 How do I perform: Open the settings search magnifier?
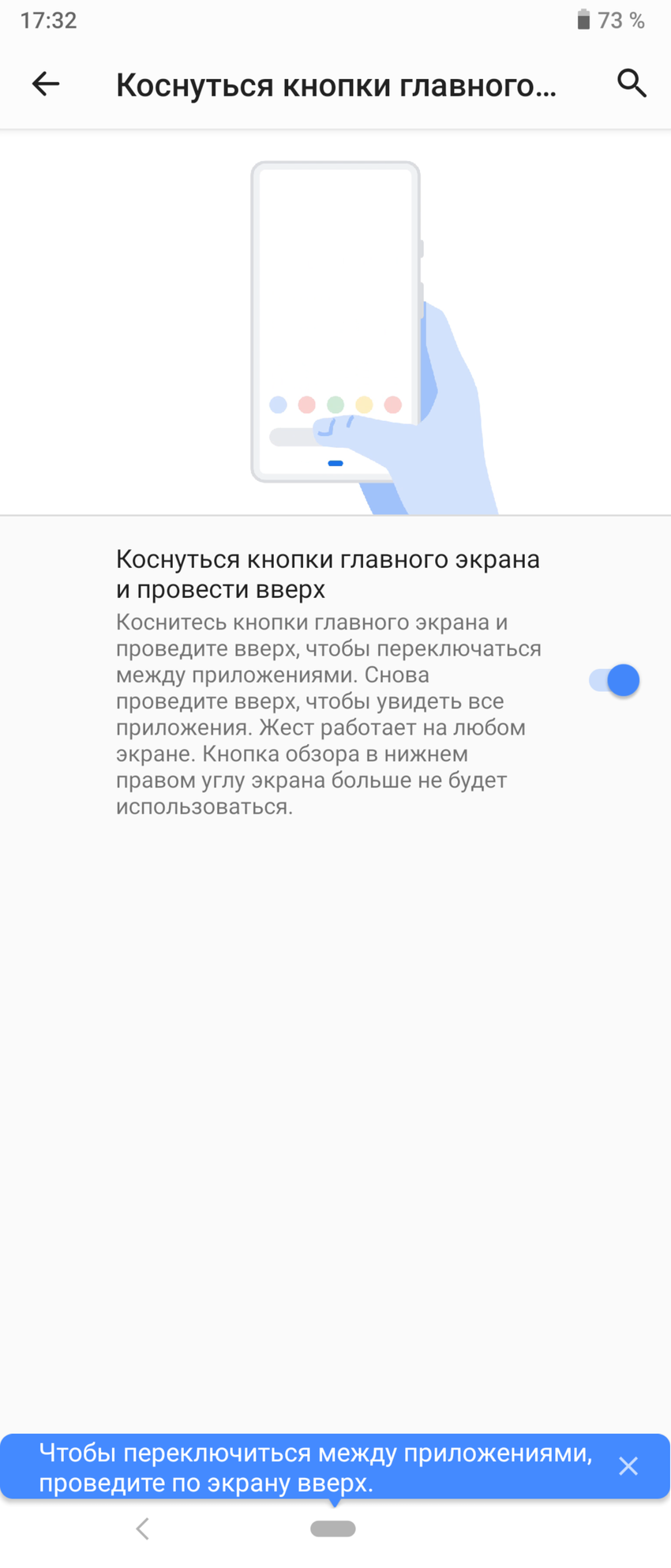(632, 83)
